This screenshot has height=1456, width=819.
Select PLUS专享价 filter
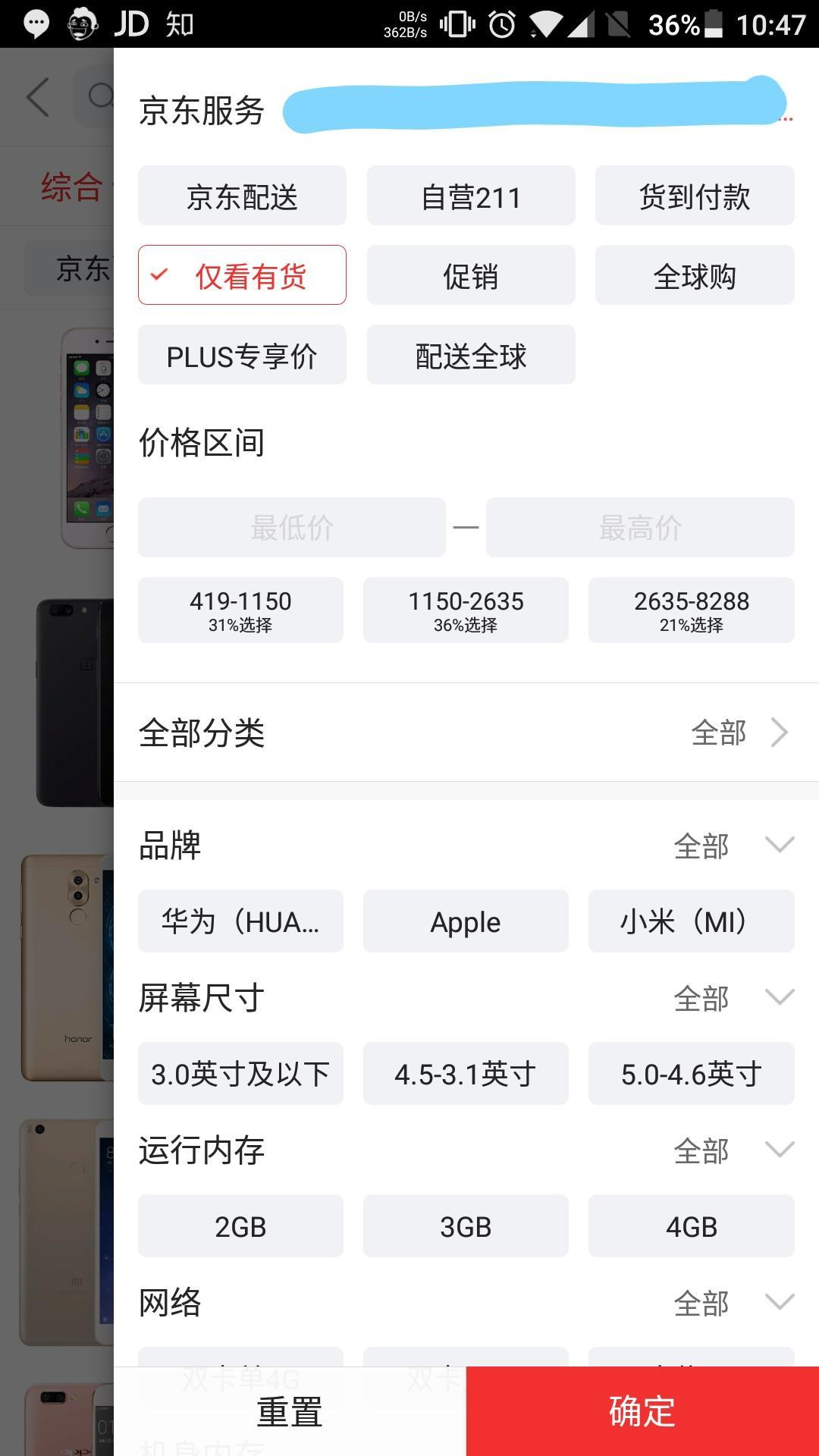click(x=242, y=355)
